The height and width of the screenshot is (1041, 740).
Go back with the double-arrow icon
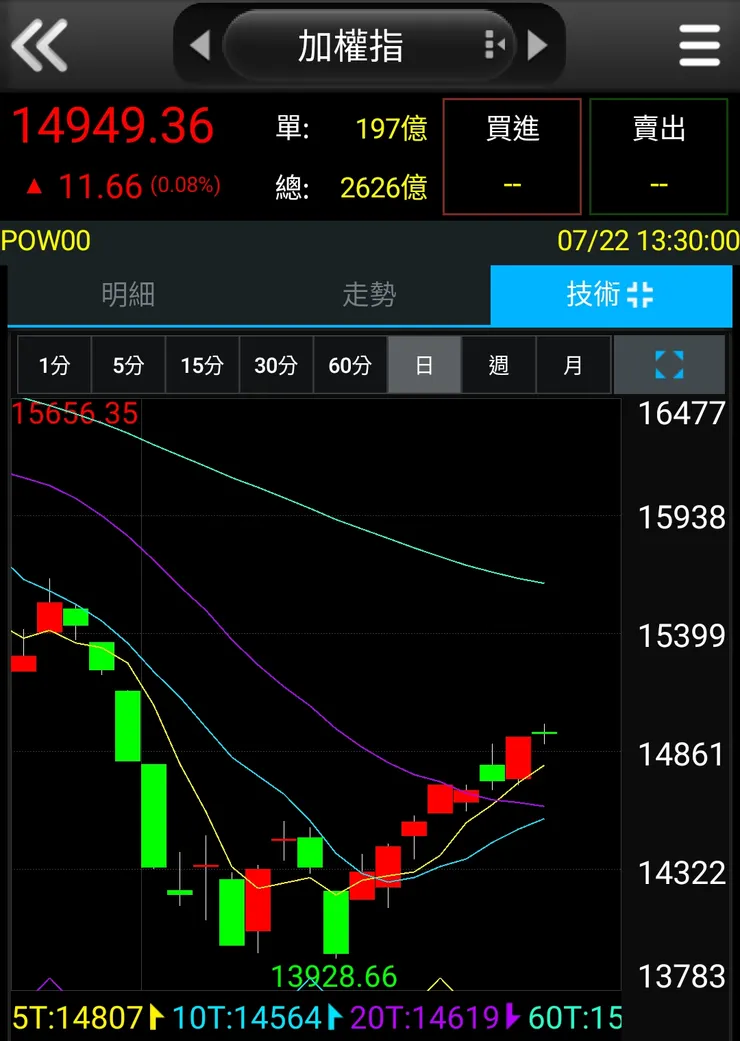tap(39, 45)
